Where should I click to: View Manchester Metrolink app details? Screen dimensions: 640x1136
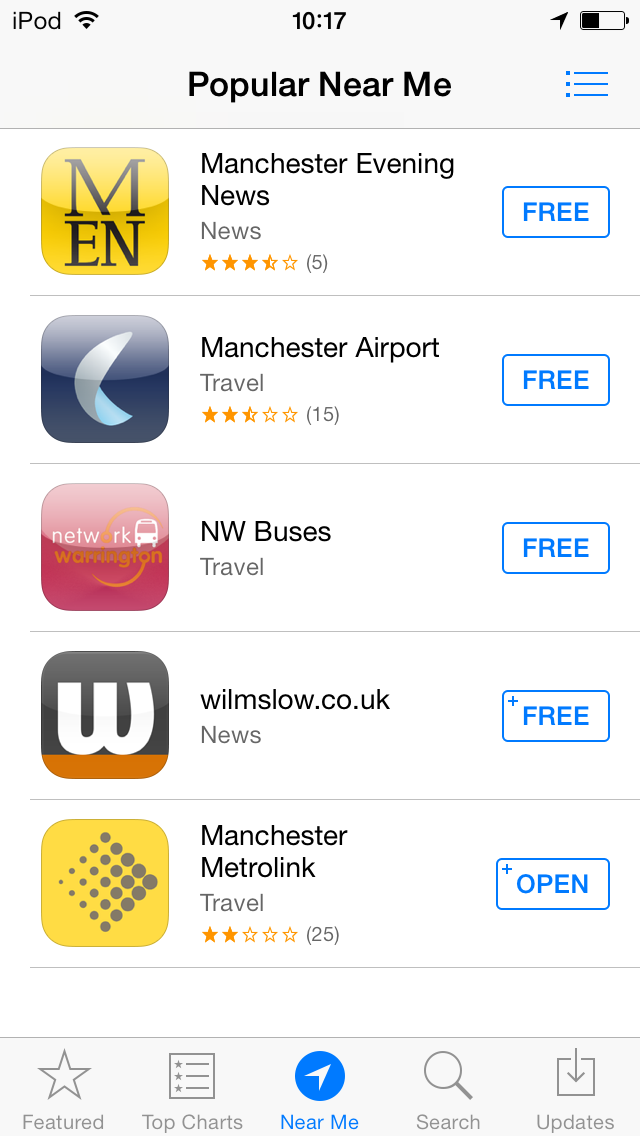tap(320, 885)
